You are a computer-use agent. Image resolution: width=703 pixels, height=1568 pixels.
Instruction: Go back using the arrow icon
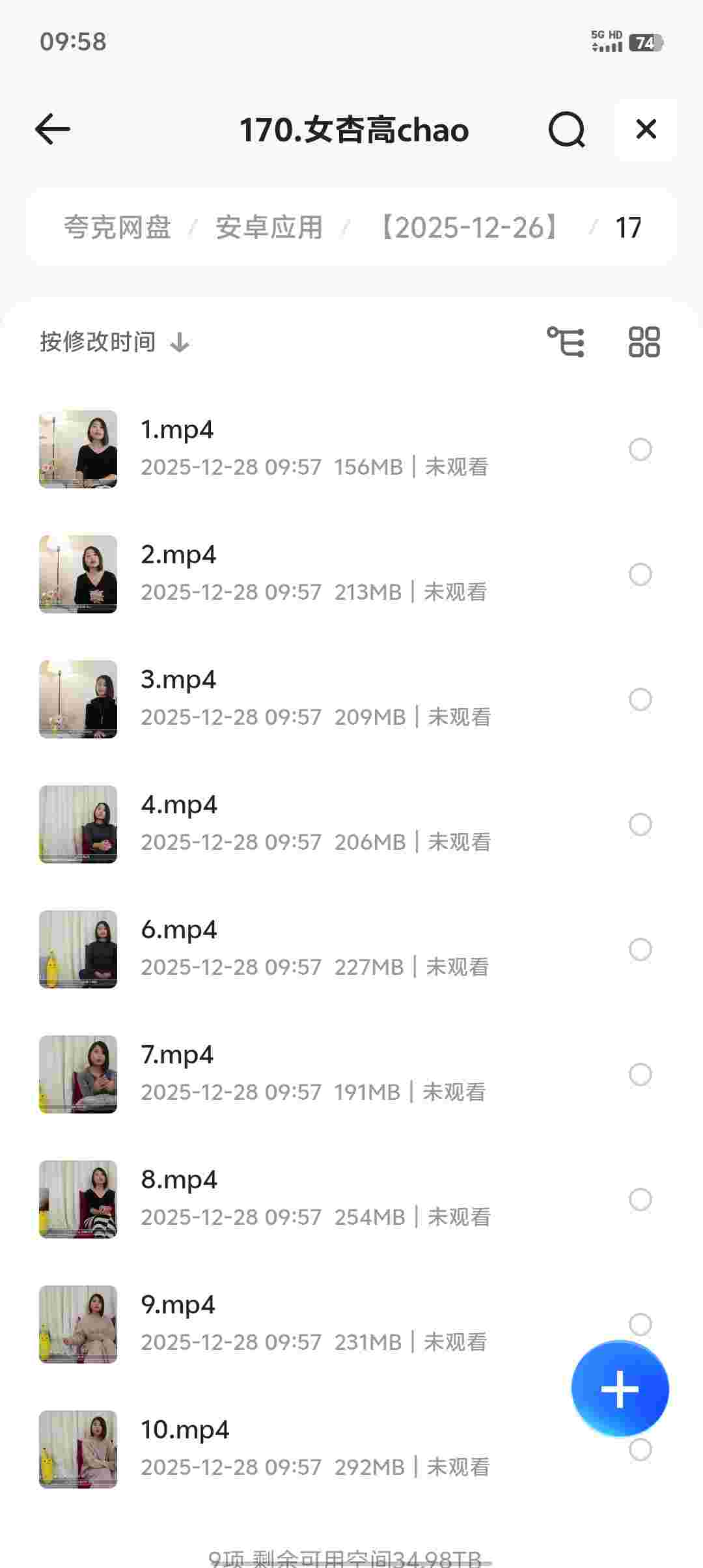click(x=53, y=129)
